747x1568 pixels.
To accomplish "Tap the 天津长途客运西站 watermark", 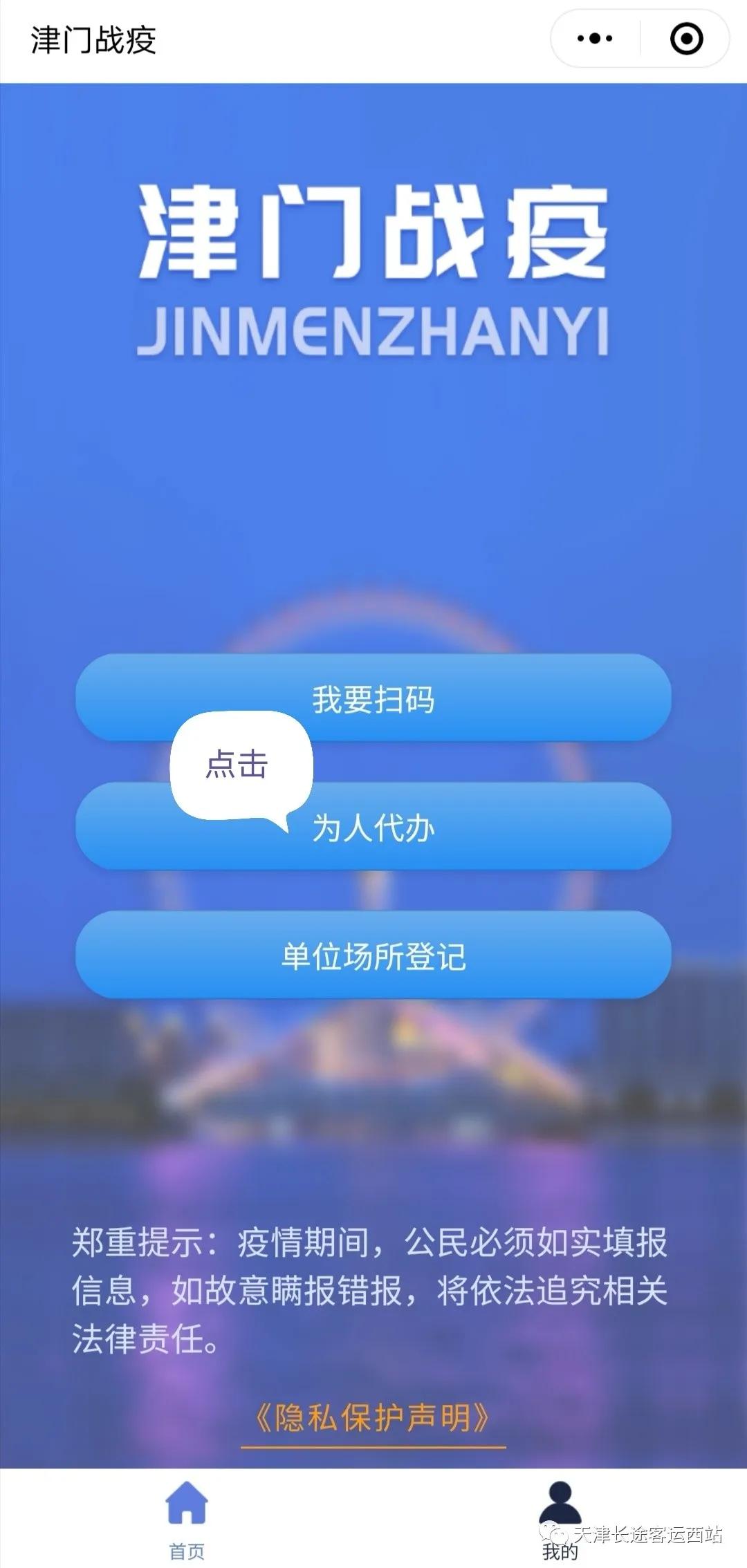I will coord(636,1531).
